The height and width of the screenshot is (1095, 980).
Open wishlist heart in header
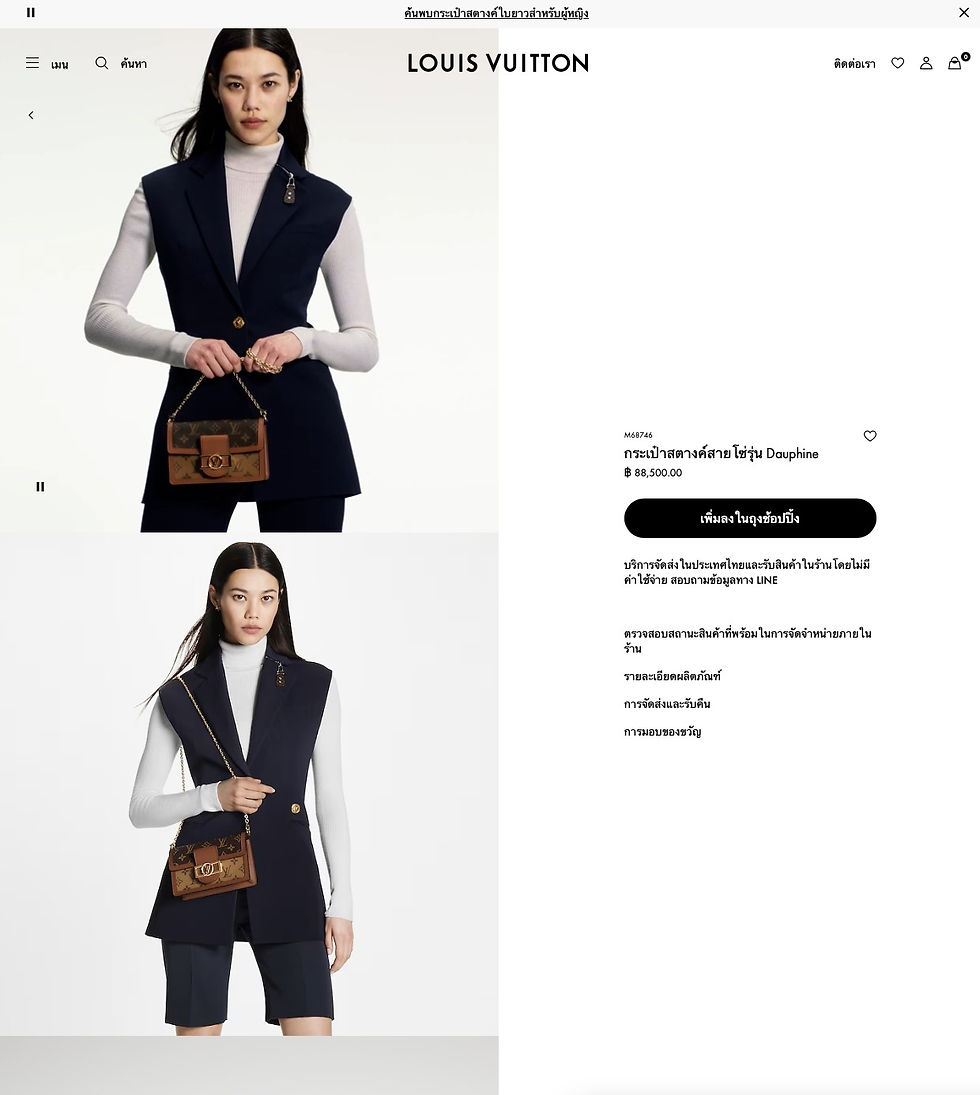tap(897, 63)
